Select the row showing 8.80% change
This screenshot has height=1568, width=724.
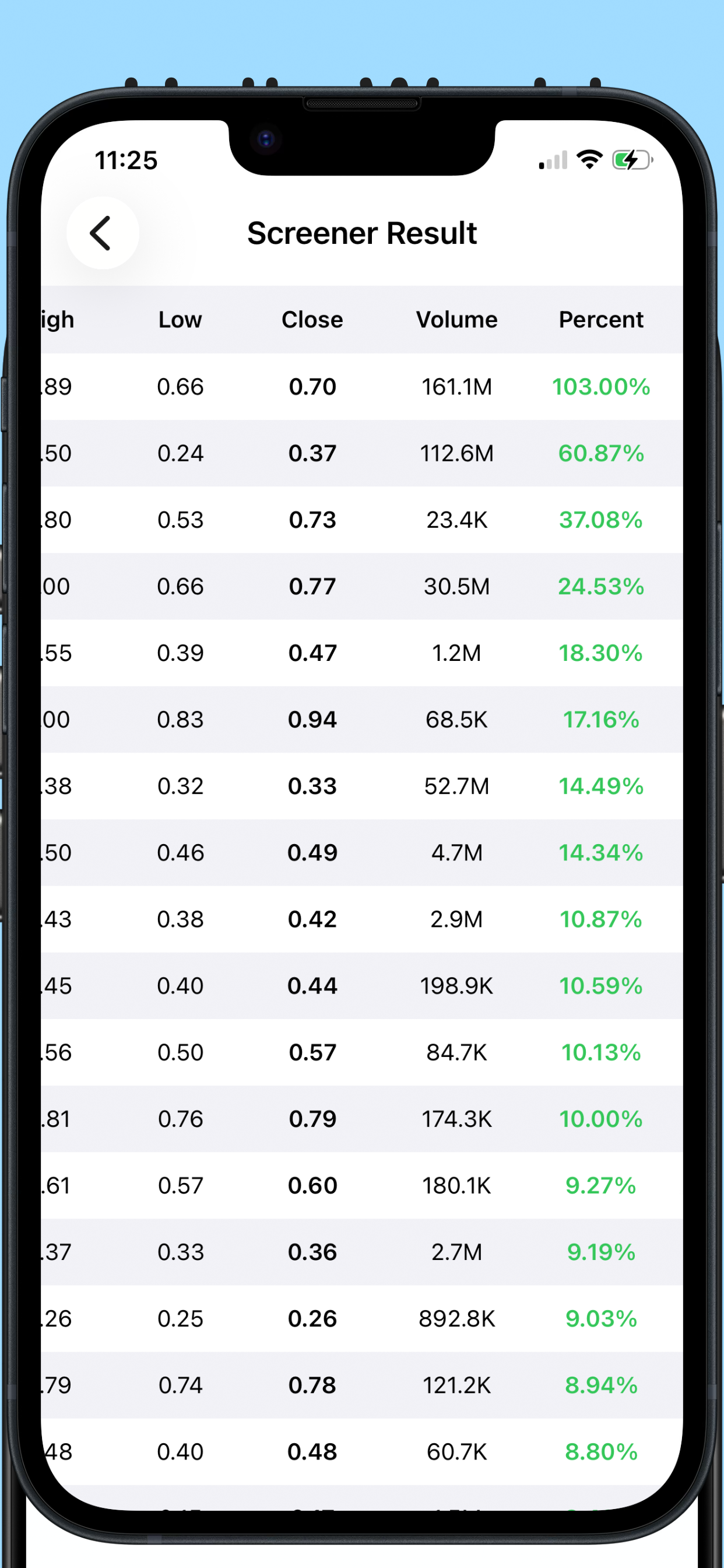362,1452
